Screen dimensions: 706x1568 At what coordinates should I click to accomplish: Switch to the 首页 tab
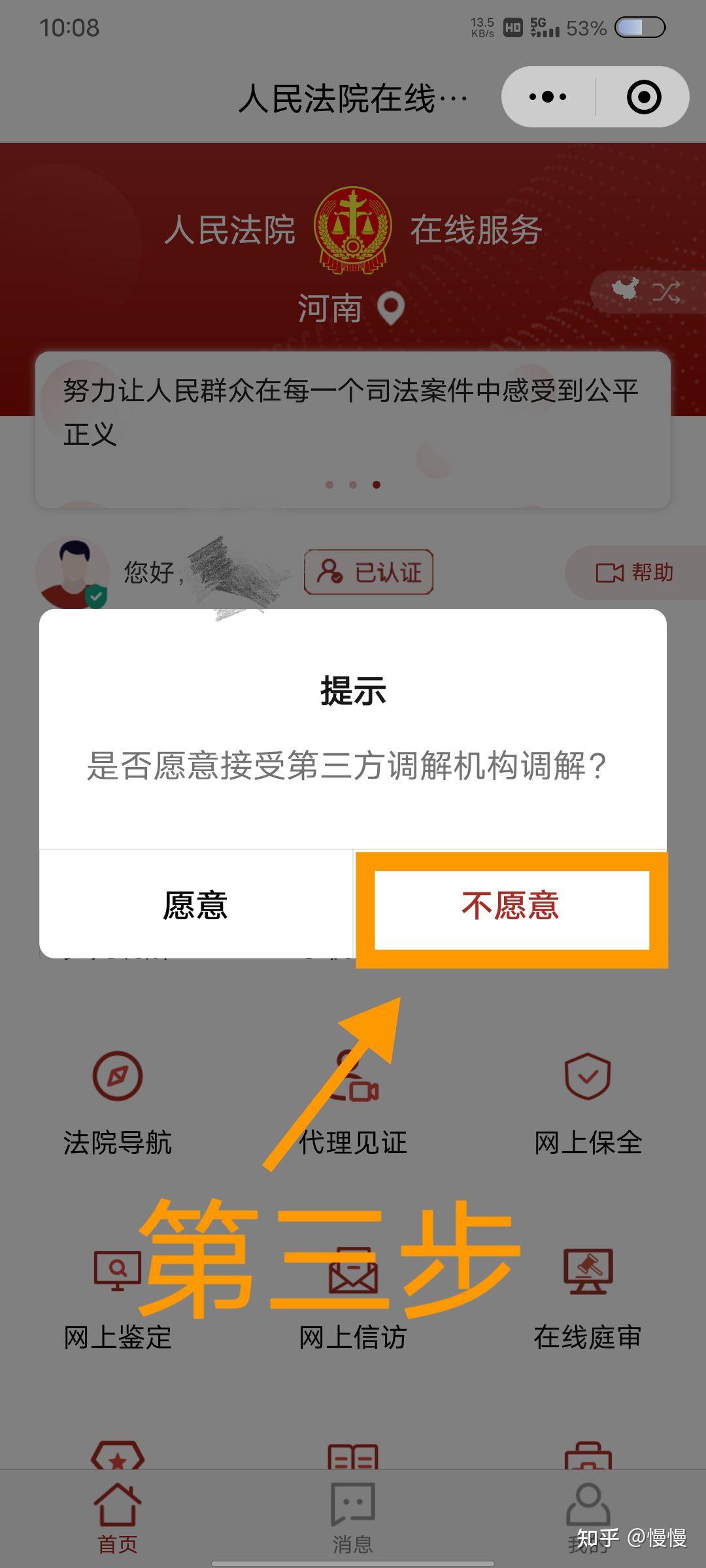[118, 1517]
